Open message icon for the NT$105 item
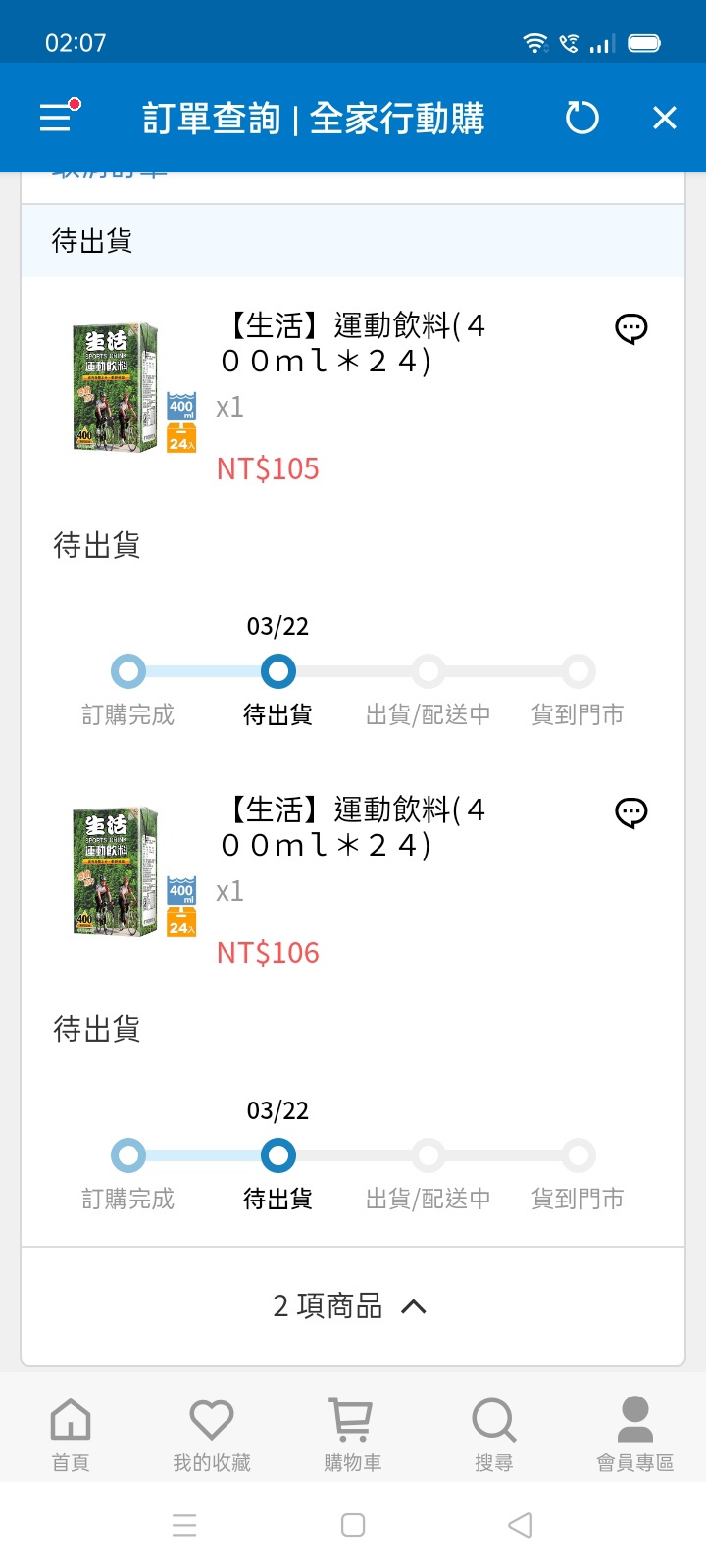 pyautogui.click(x=630, y=328)
